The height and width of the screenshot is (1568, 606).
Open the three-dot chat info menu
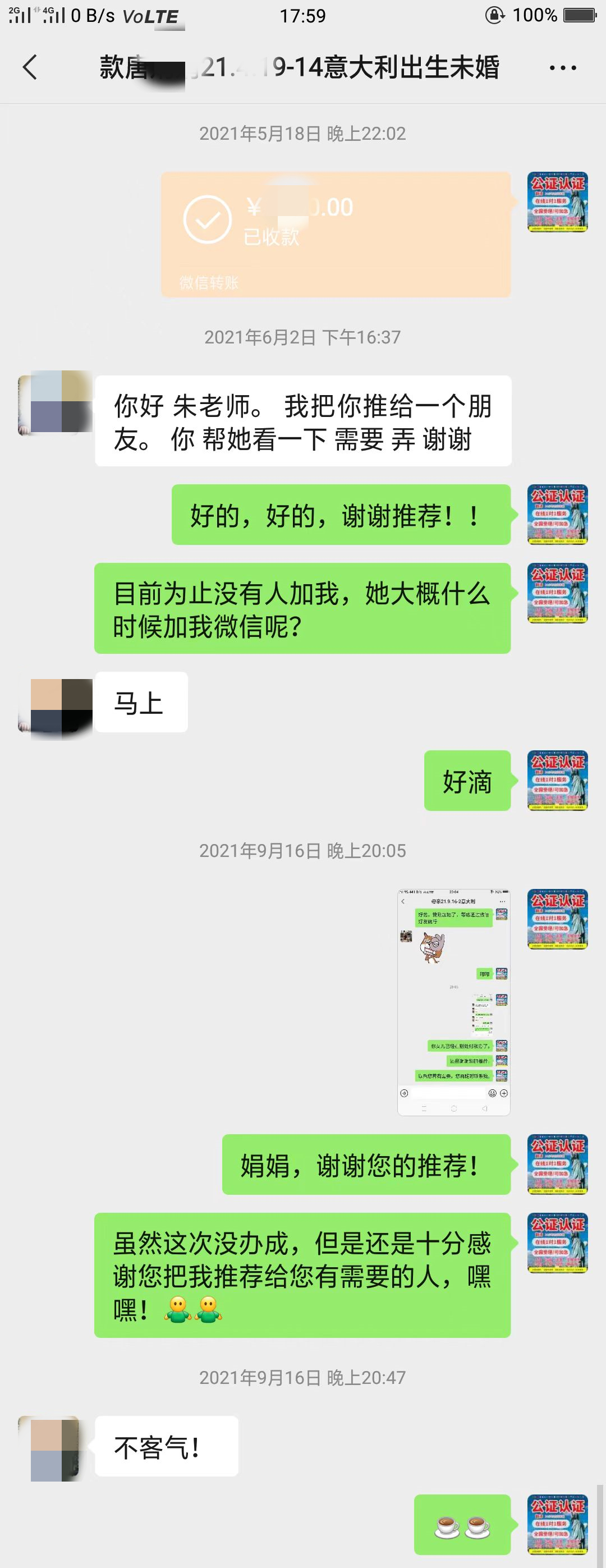click(x=562, y=67)
